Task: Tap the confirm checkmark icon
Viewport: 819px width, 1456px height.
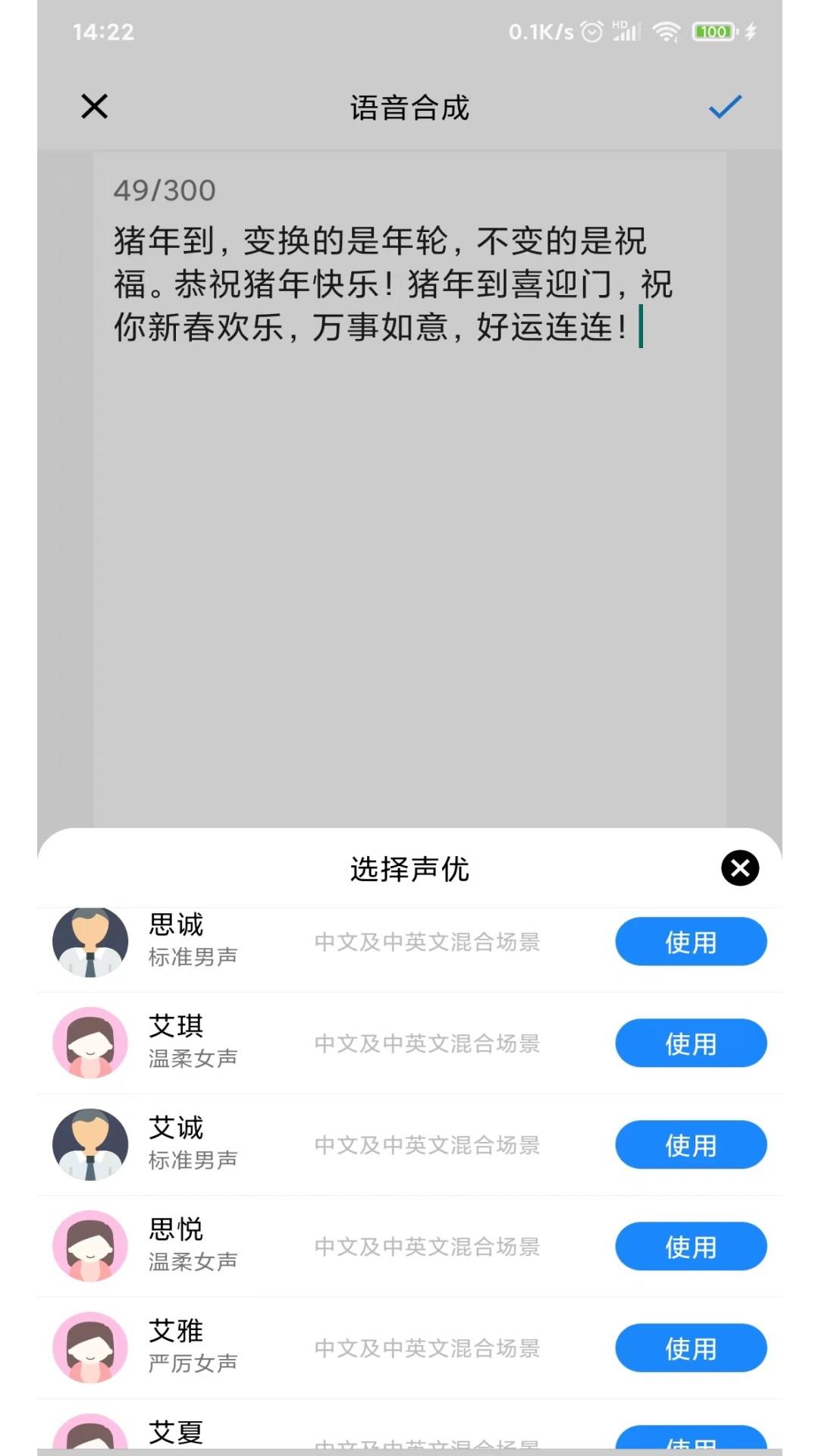Action: click(x=724, y=107)
